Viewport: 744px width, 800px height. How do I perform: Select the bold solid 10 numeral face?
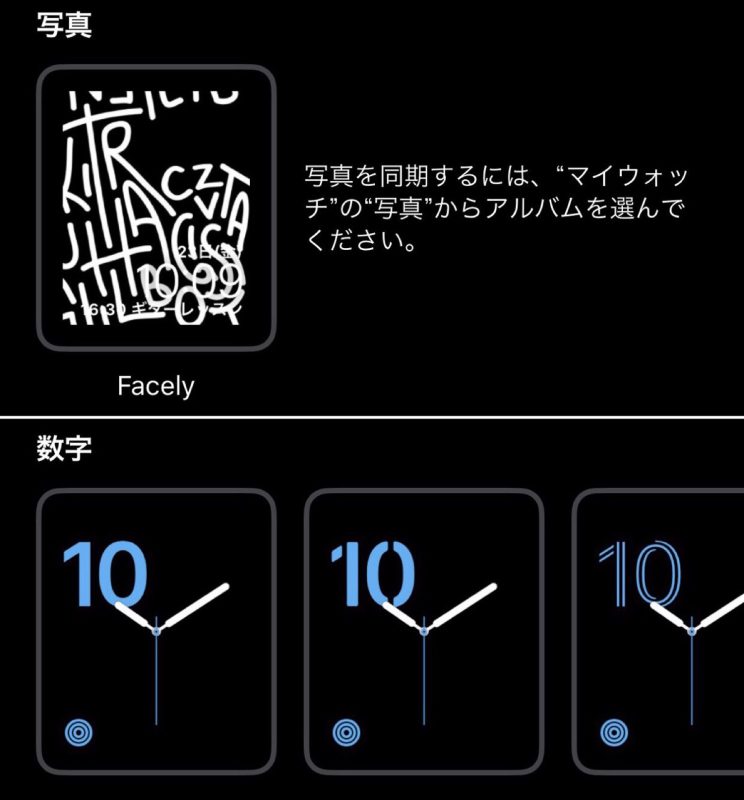point(155,632)
